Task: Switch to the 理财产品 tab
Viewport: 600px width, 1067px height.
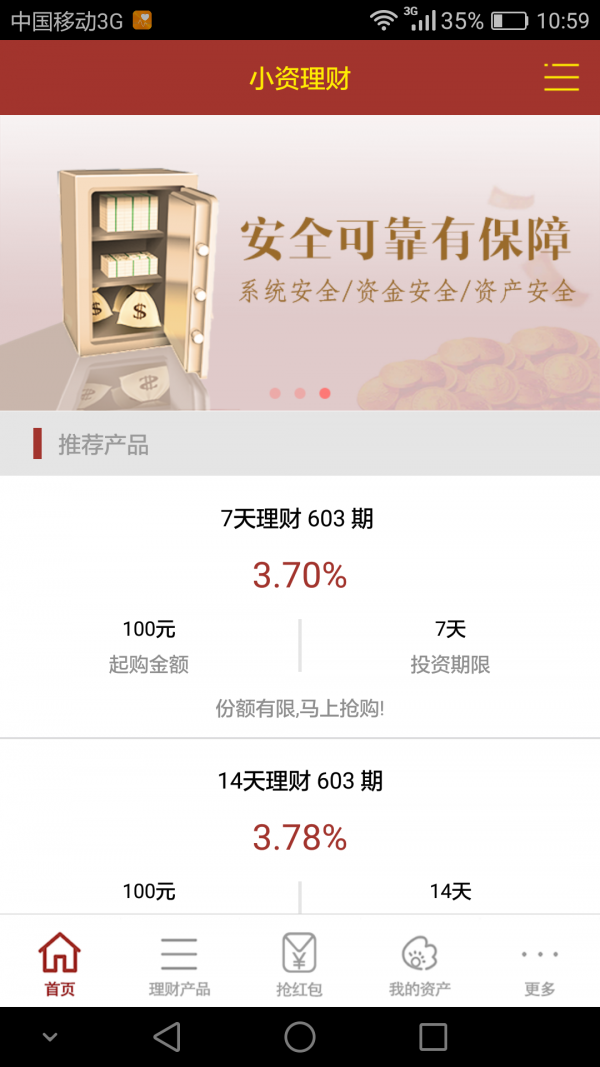Action: click(179, 964)
